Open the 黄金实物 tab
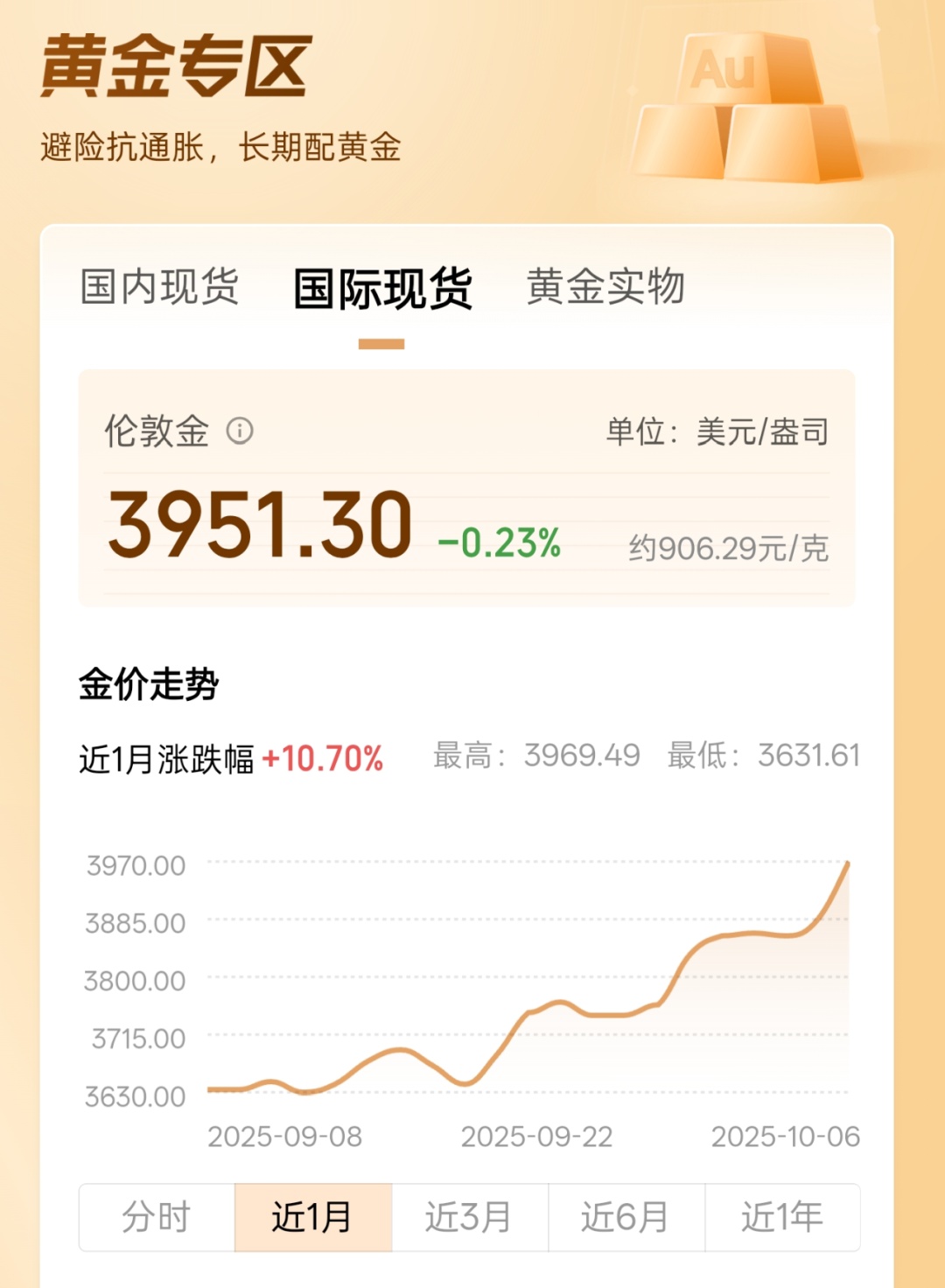 click(x=605, y=287)
